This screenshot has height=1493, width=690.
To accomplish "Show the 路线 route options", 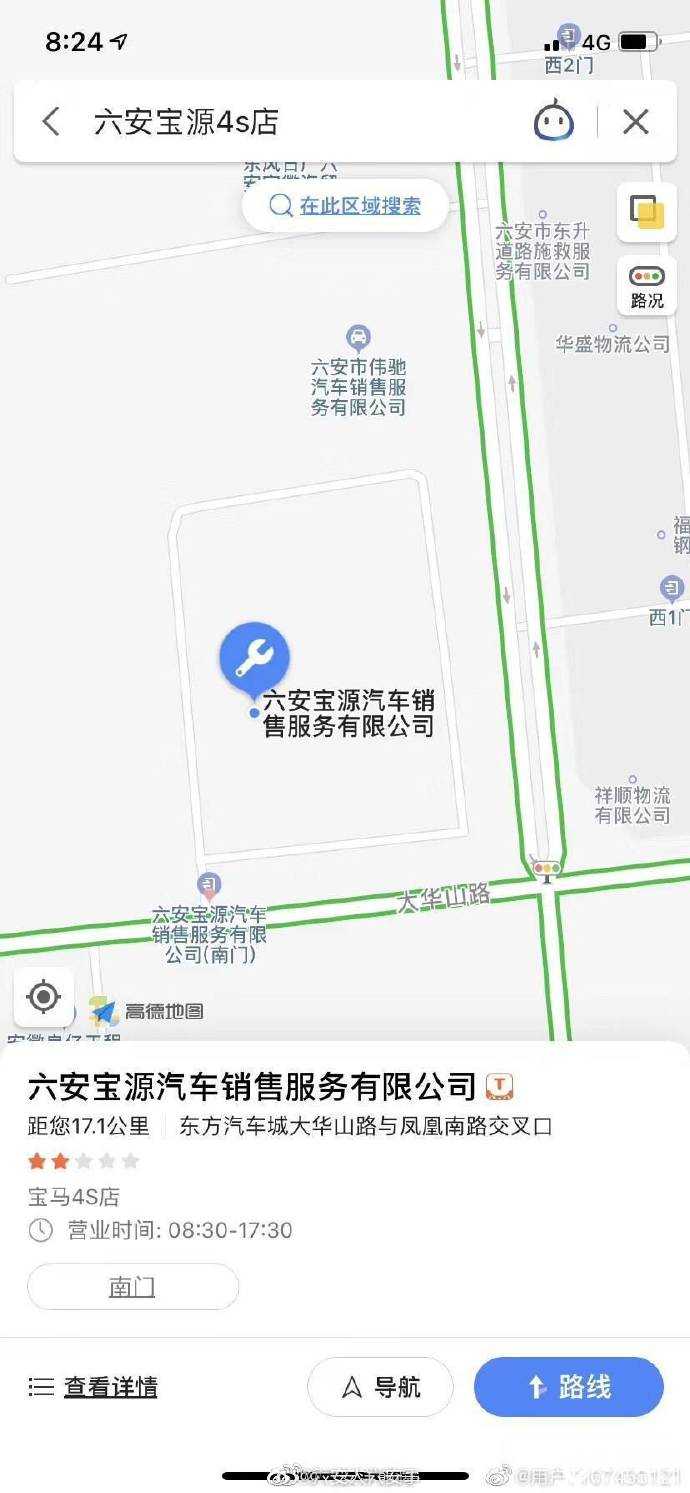I will coord(568,1387).
